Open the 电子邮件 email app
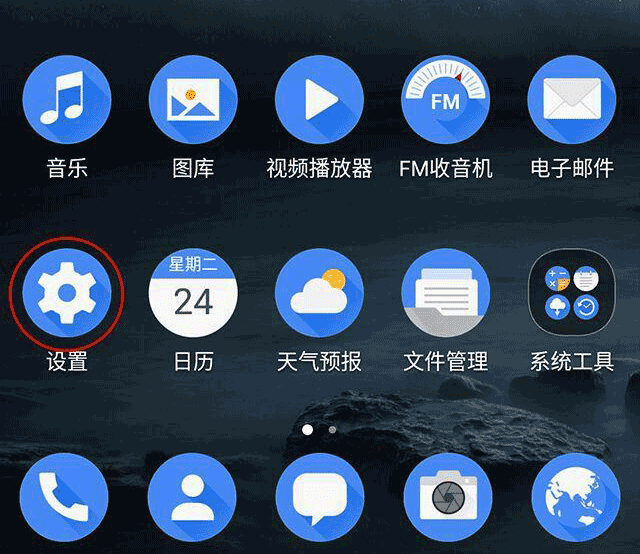The image size is (640, 554). point(572,100)
